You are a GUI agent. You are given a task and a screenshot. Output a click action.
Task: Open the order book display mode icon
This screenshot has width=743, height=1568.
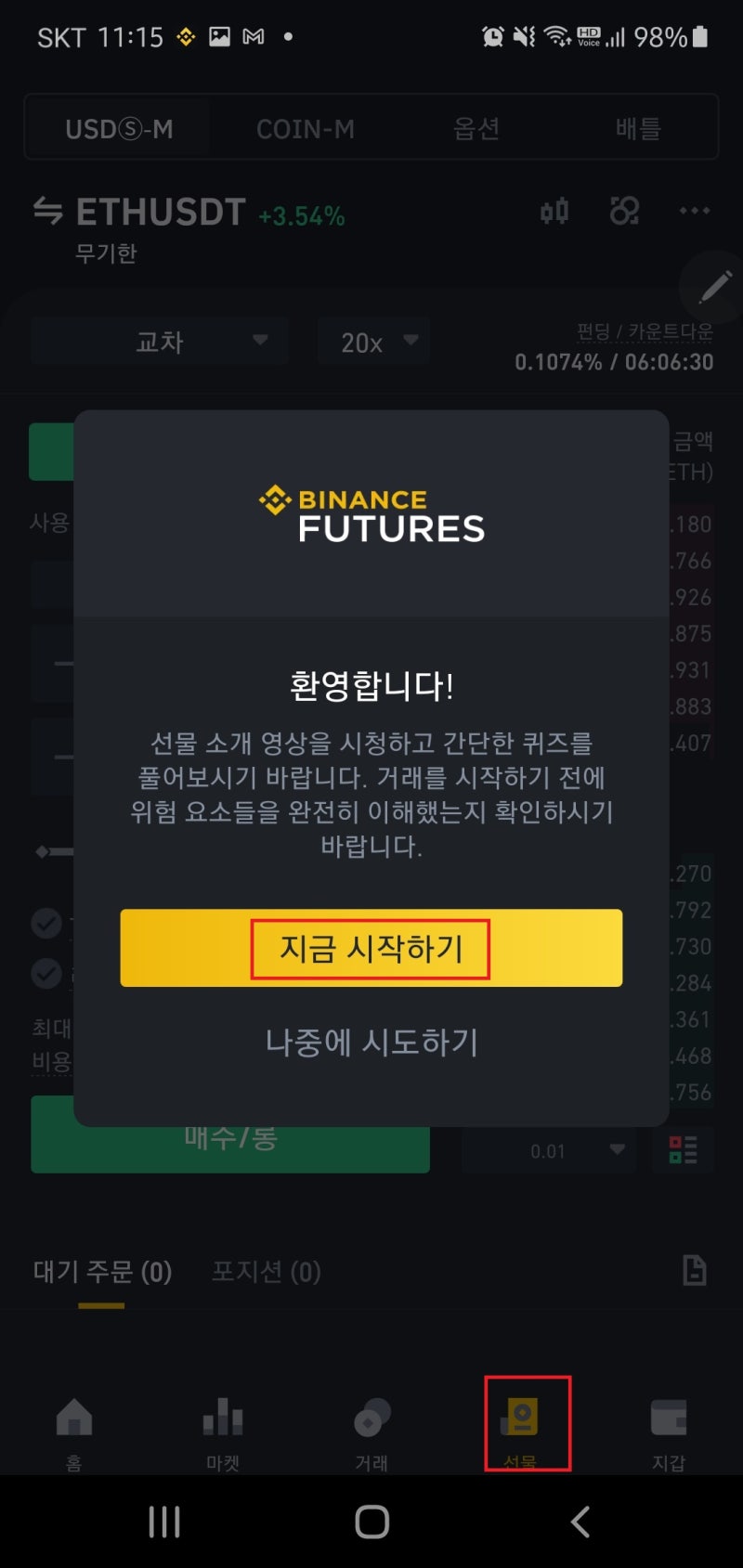[683, 1150]
